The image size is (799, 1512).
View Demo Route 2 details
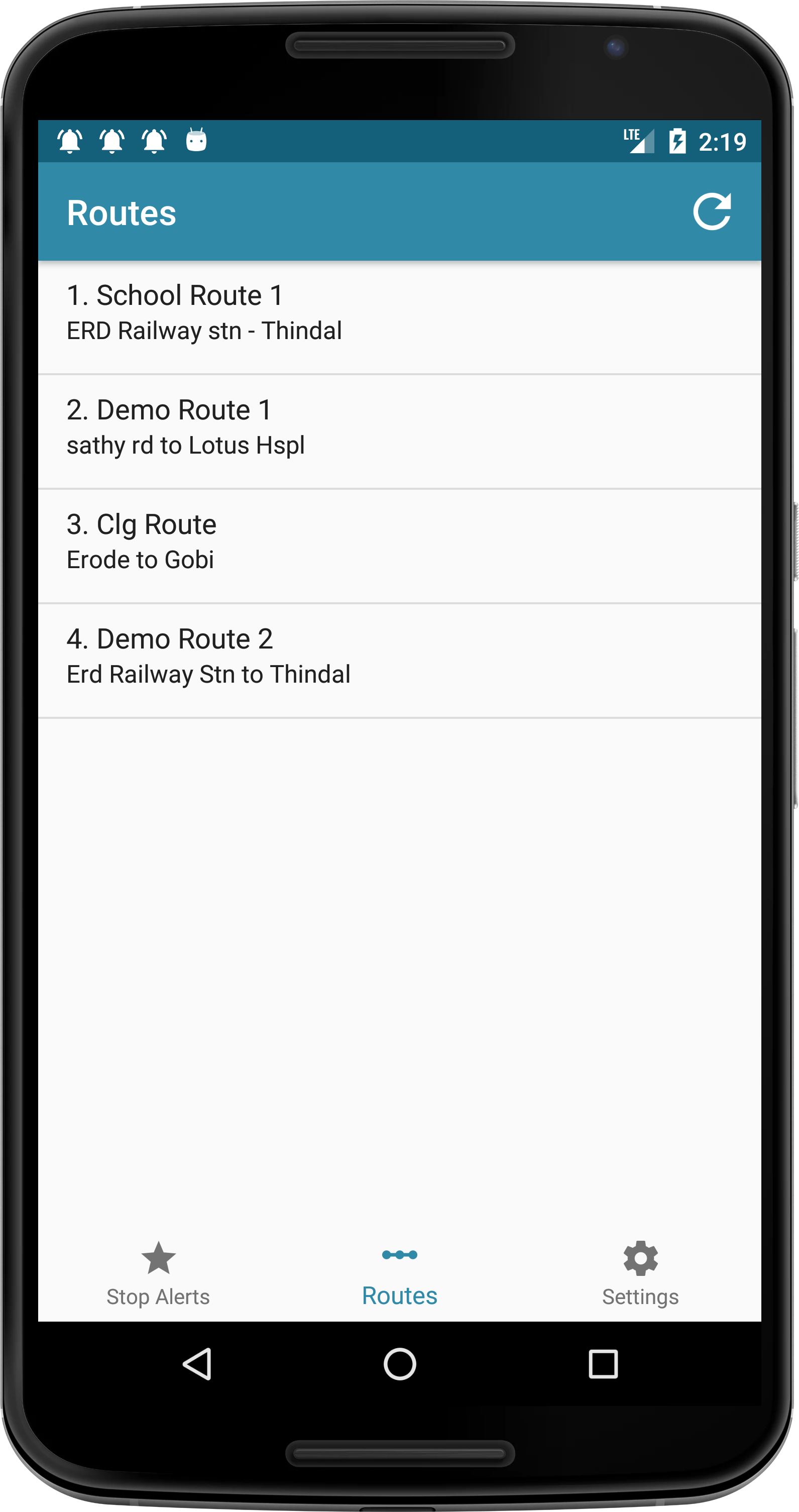pyautogui.click(x=399, y=661)
